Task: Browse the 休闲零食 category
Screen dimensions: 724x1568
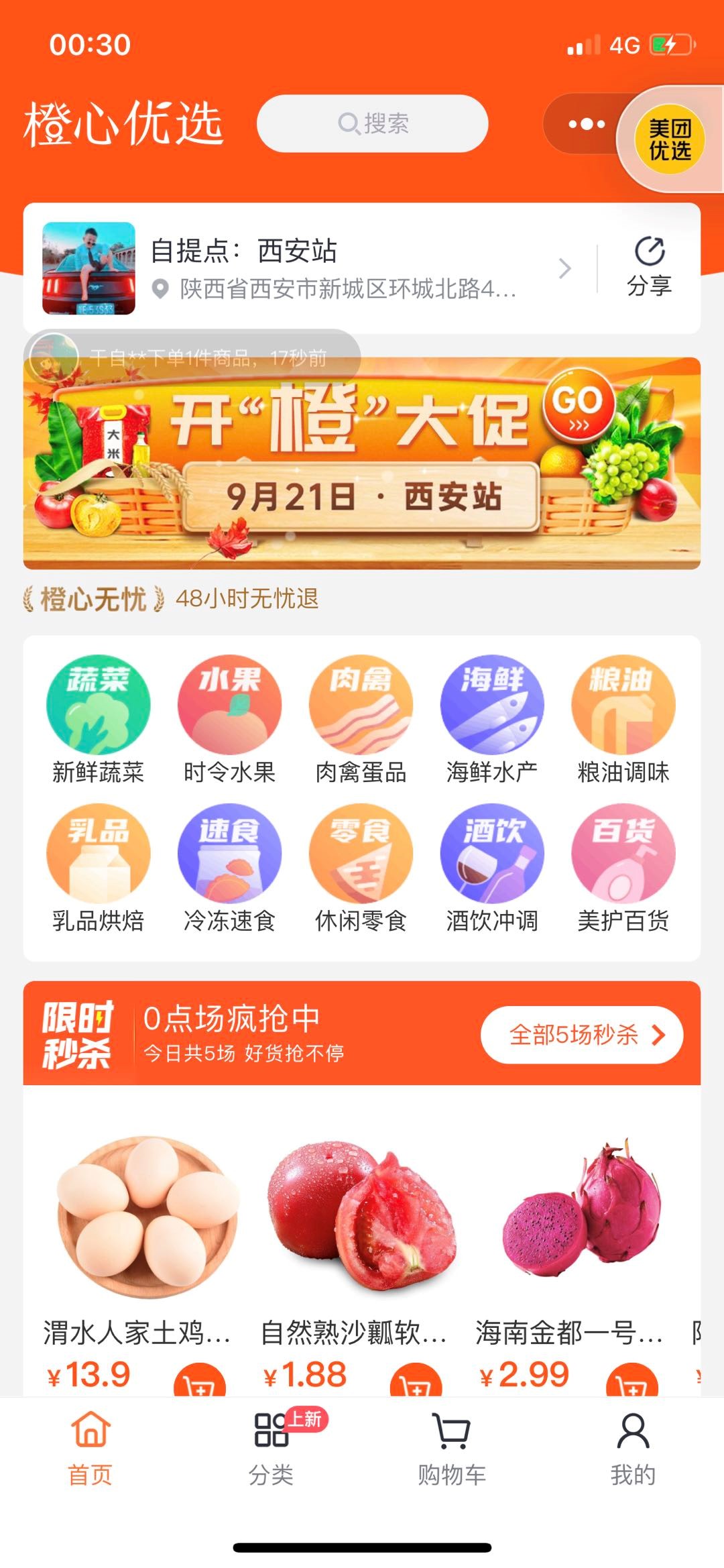Action: coord(361,868)
